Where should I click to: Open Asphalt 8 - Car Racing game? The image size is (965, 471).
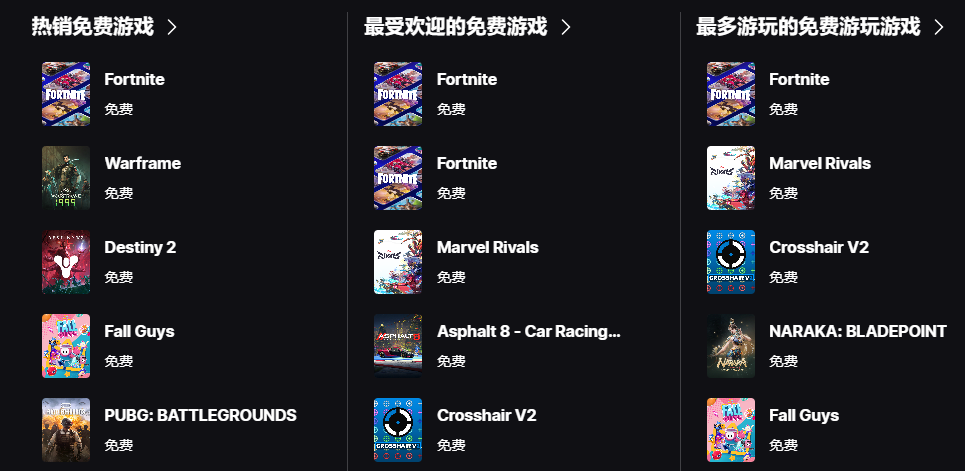point(528,331)
